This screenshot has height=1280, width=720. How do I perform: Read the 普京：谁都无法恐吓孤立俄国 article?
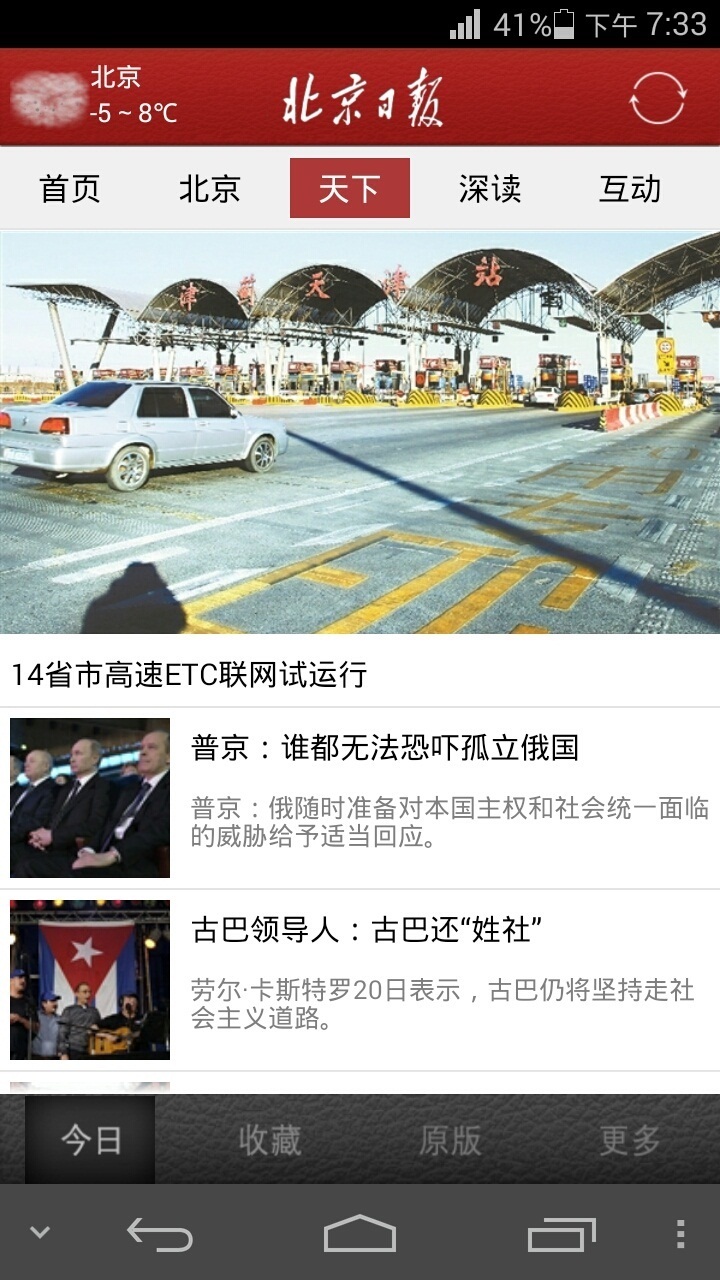point(385,748)
